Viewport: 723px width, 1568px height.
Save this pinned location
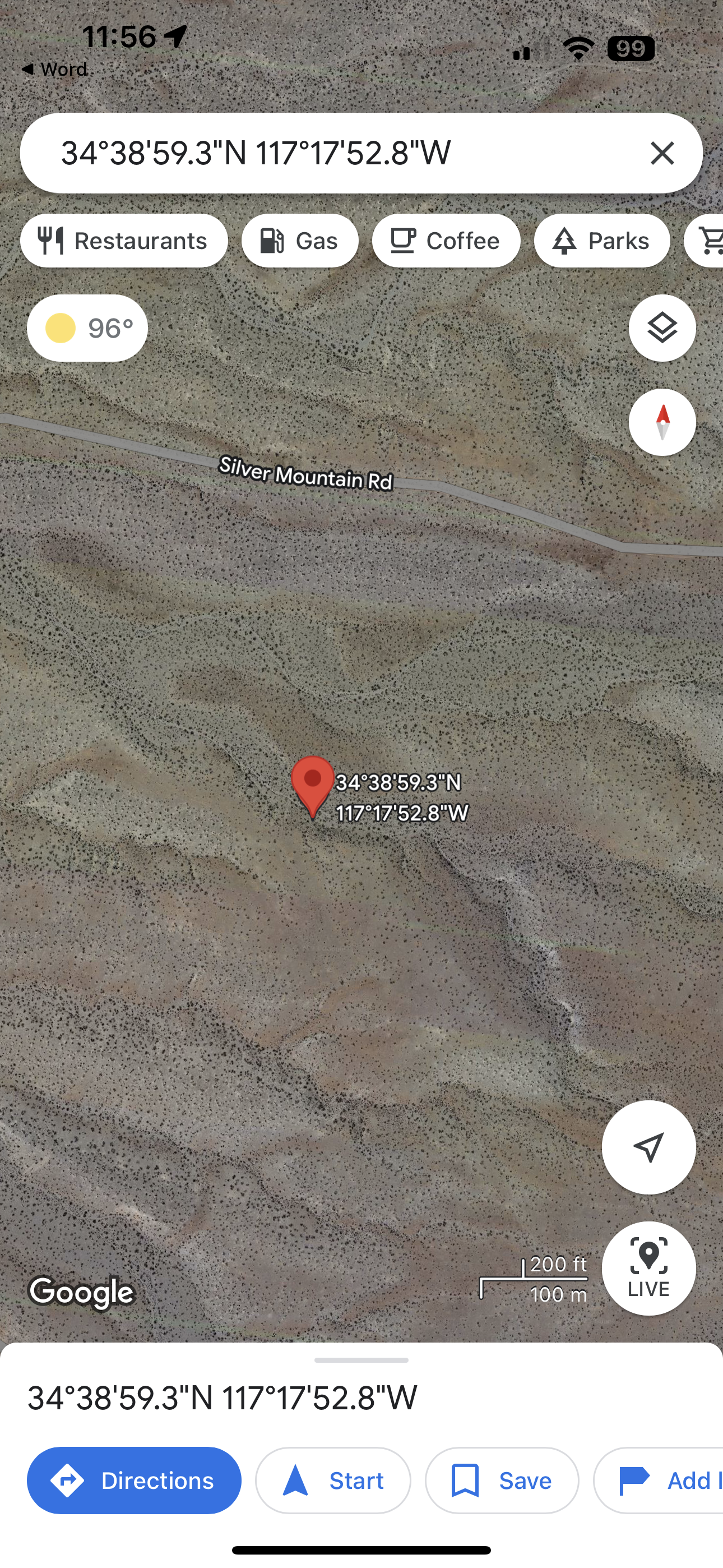click(502, 1481)
